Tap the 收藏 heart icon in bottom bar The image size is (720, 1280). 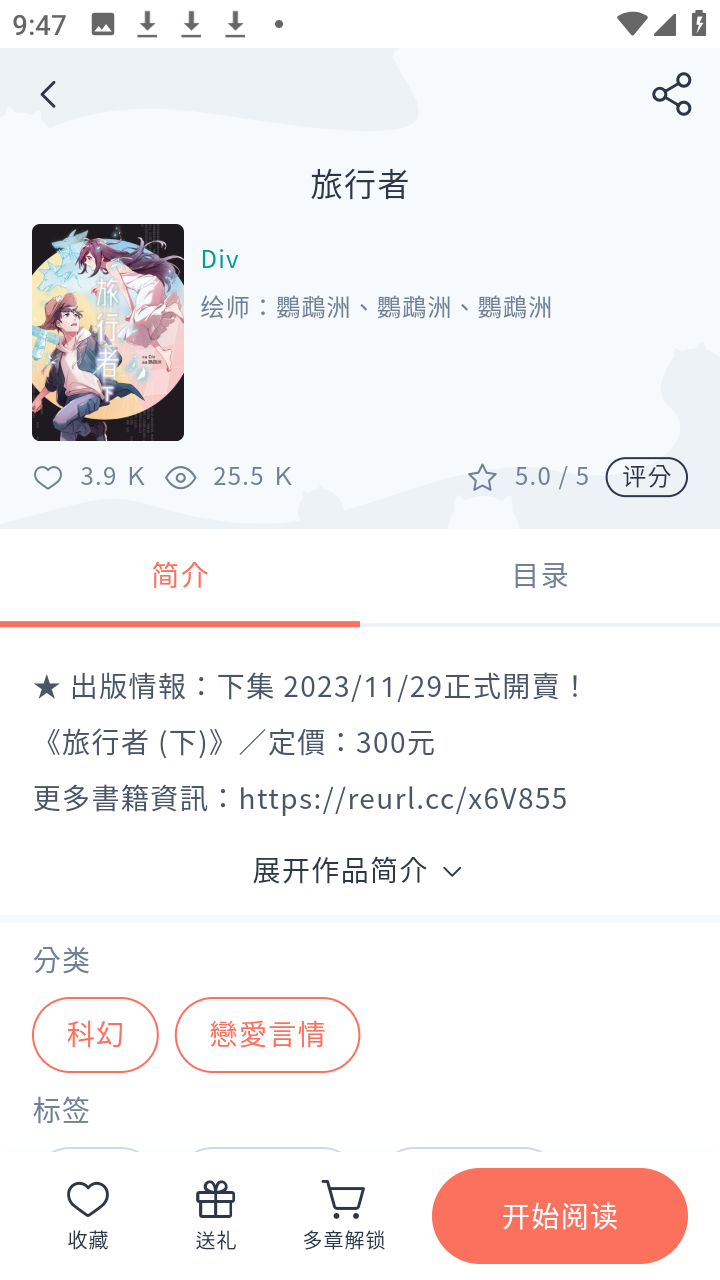[87, 1197]
